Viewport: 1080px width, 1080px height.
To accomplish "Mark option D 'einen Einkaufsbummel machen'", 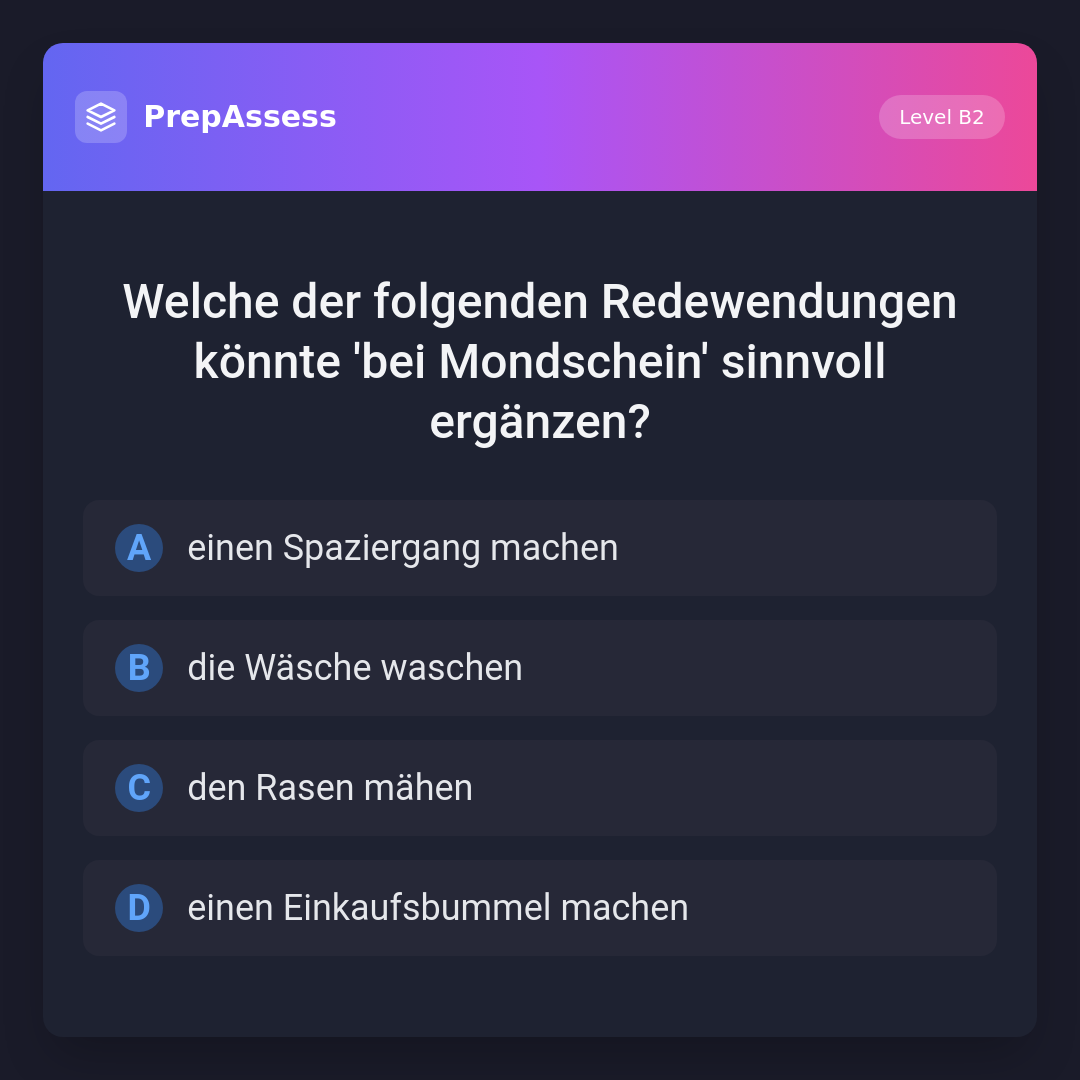I will pyautogui.click(x=540, y=908).
